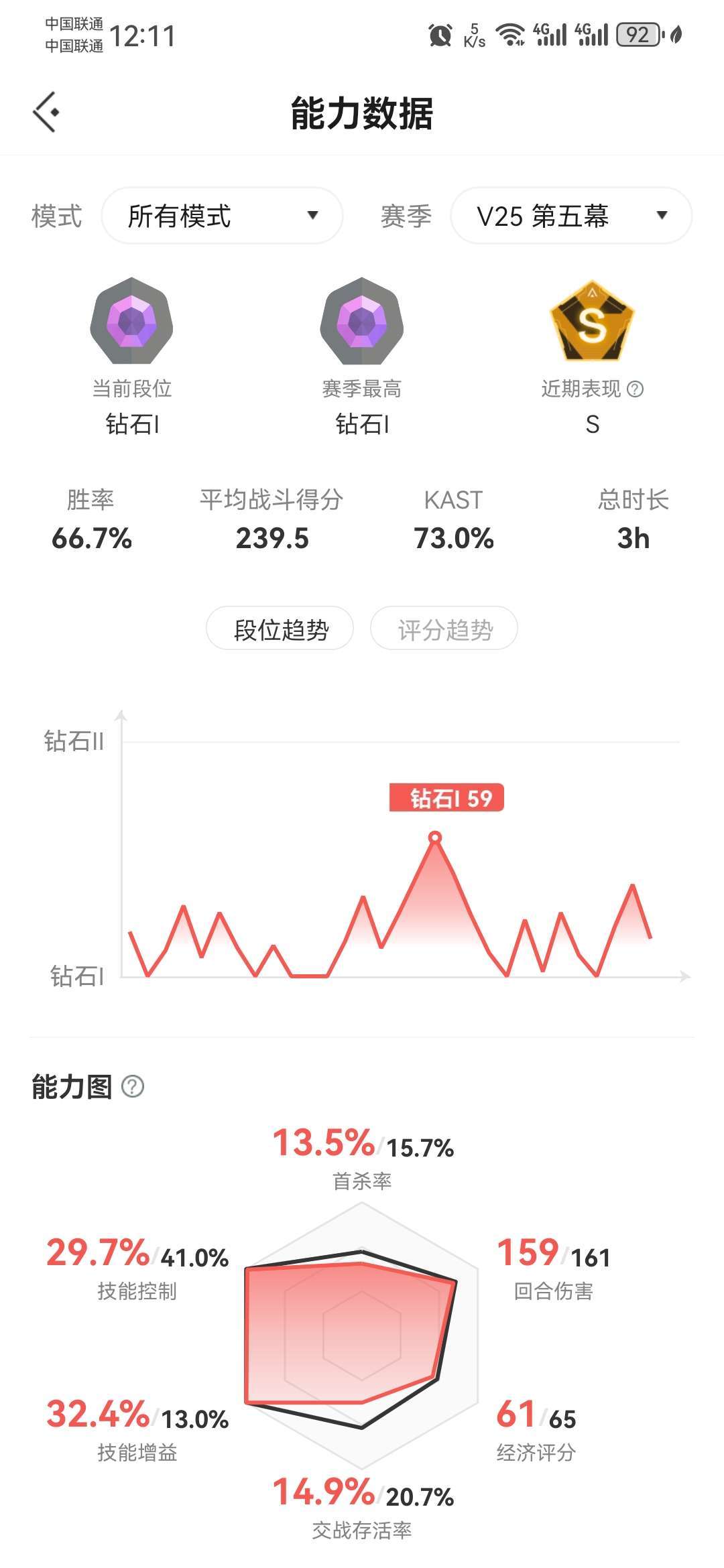Select the 段位趋势 tab
This screenshot has width=724, height=1568.
tap(280, 629)
